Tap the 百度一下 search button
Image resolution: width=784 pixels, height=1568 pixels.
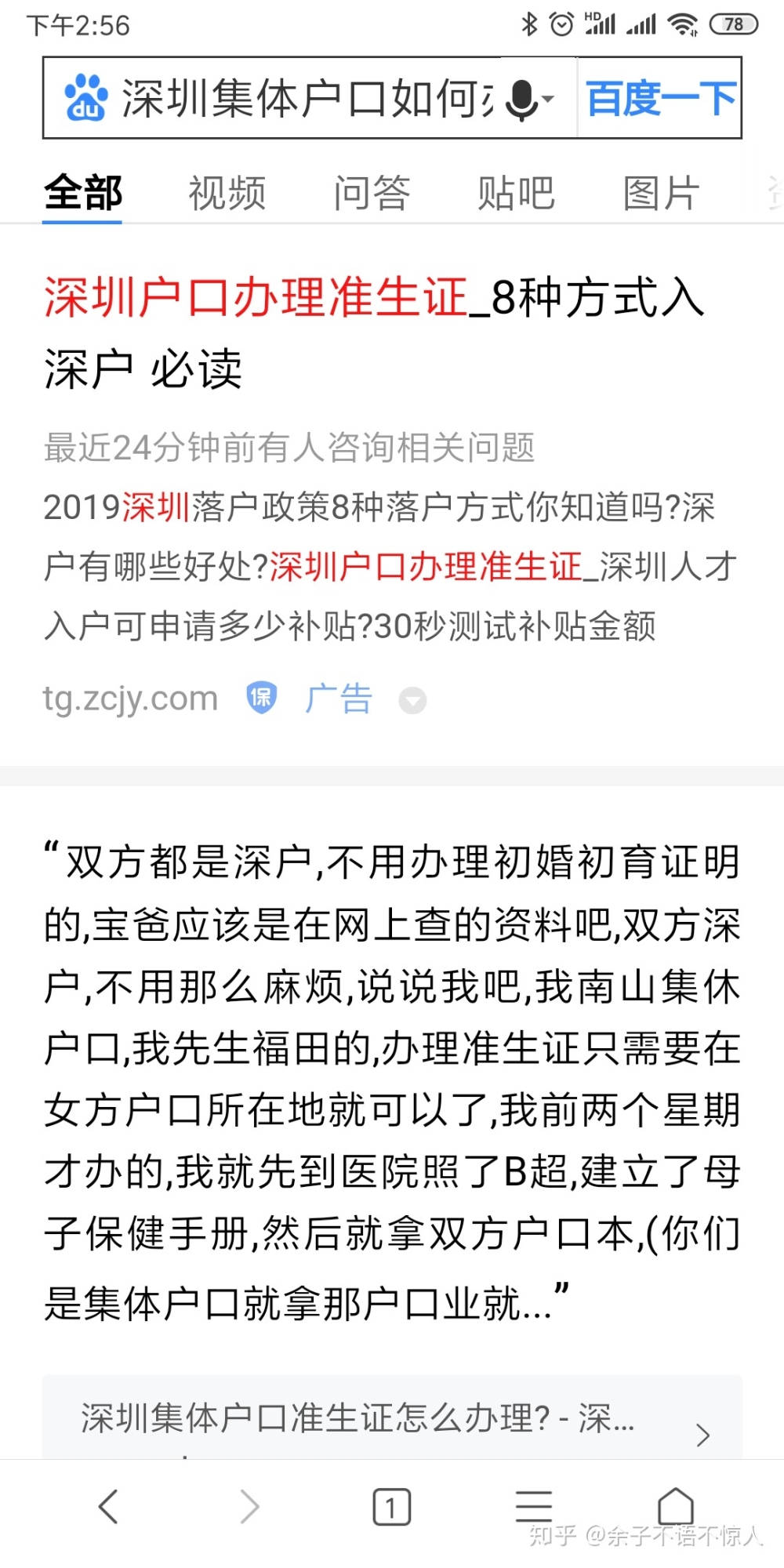tap(660, 99)
